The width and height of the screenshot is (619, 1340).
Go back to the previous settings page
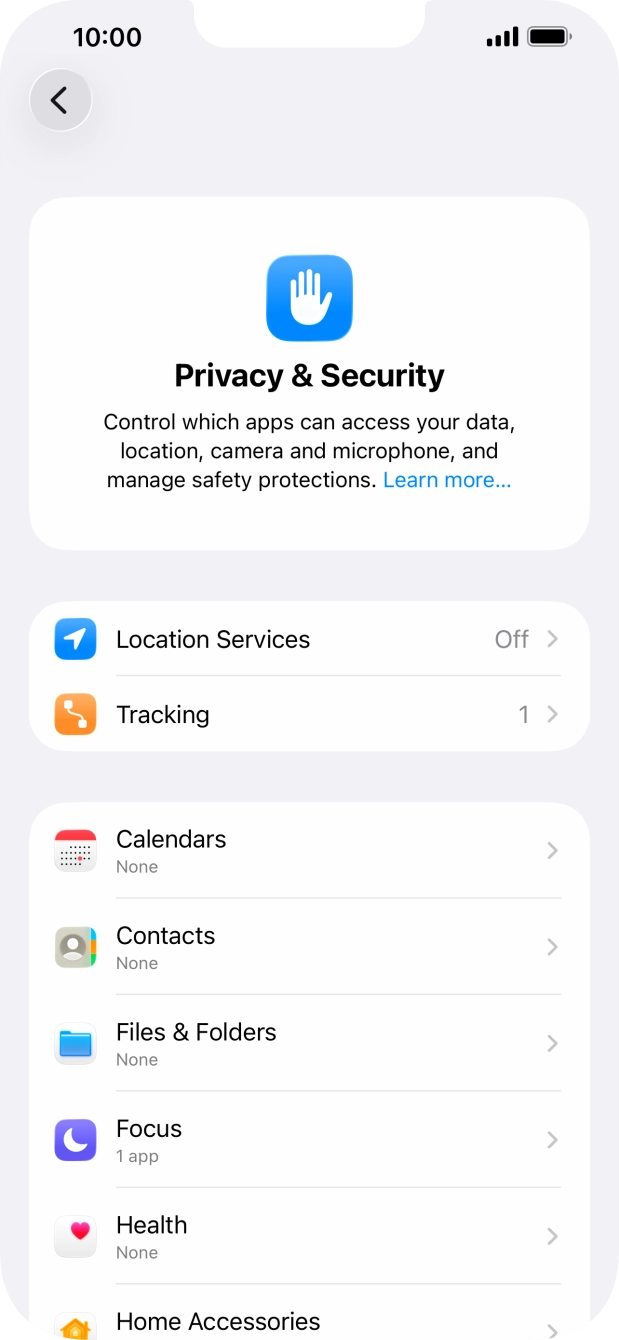[x=60, y=100]
